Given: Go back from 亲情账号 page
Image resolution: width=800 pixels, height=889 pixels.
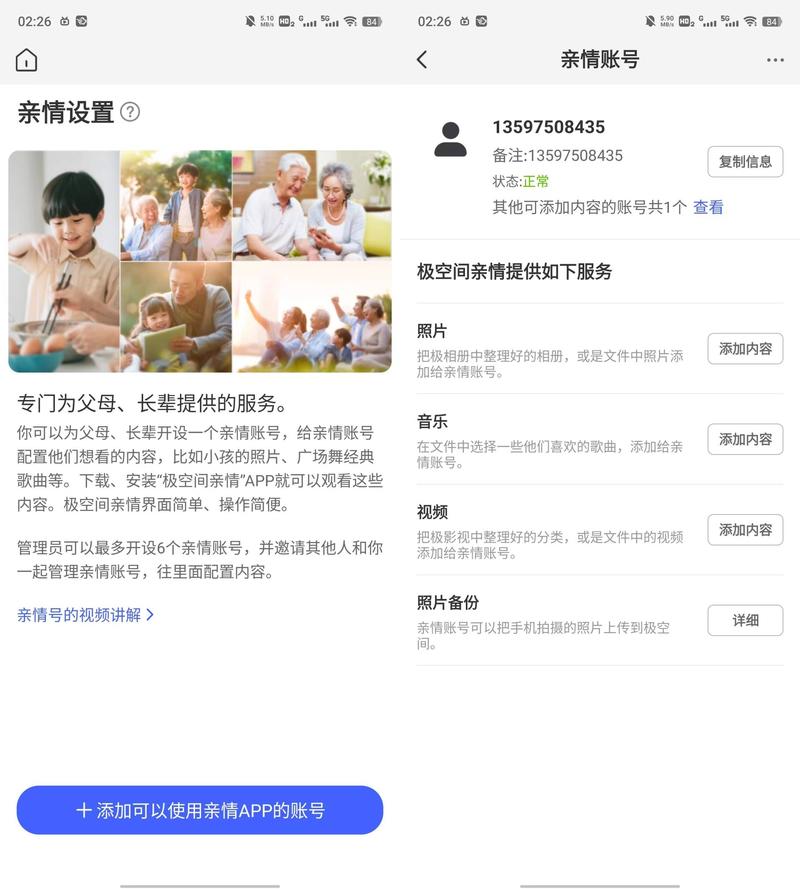Looking at the screenshot, I should pyautogui.click(x=422, y=60).
